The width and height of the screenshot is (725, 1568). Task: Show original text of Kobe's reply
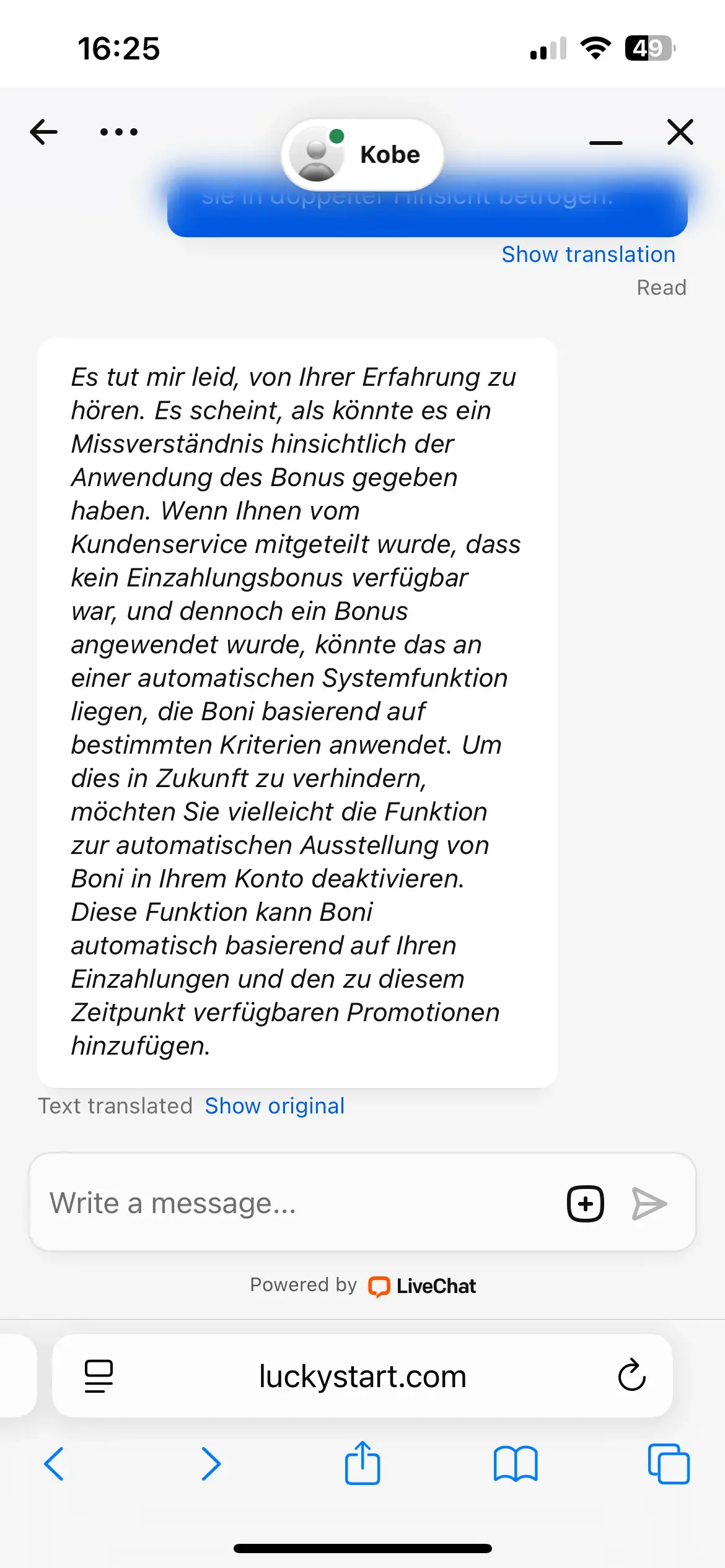[x=275, y=1106]
